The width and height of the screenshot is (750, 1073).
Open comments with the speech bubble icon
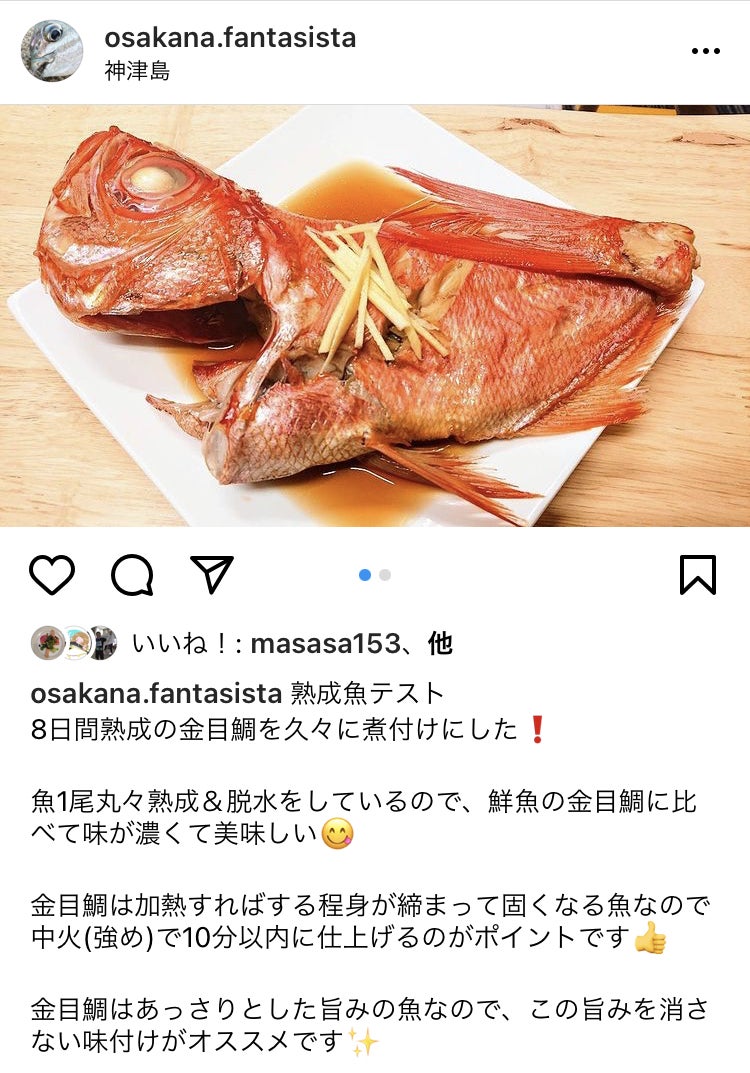coord(132,575)
